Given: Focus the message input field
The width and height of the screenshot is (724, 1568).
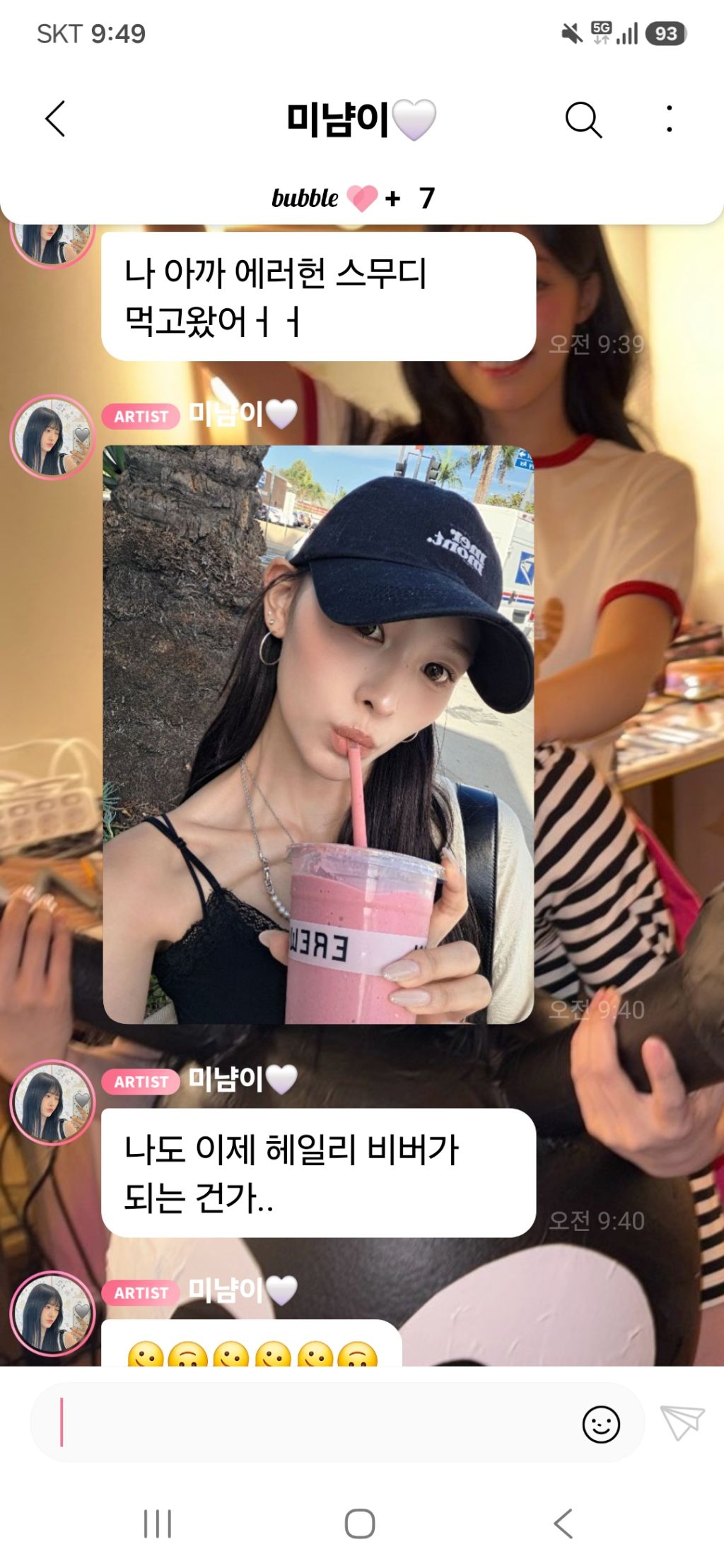Looking at the screenshot, I should tap(304, 1422).
